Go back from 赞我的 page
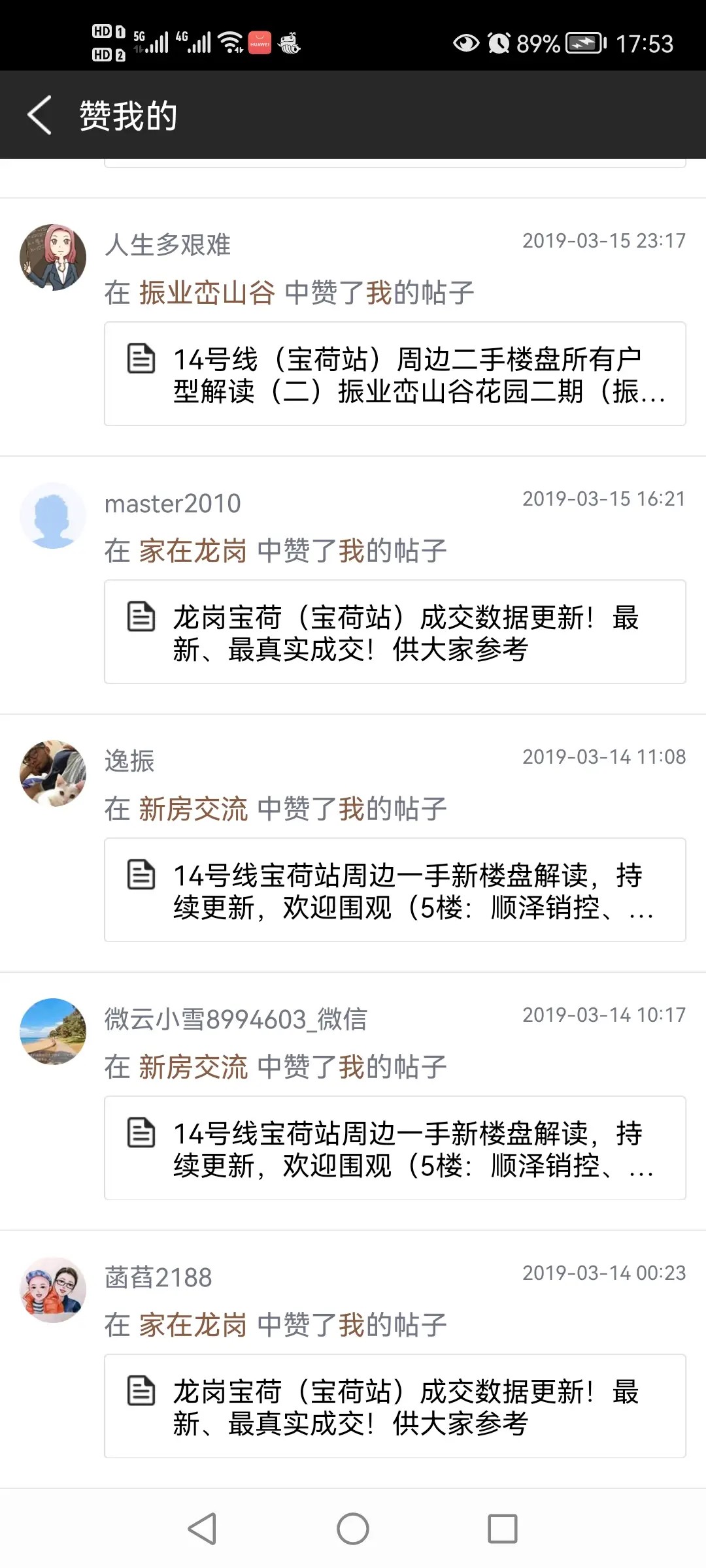The image size is (706, 1568). click(39, 115)
